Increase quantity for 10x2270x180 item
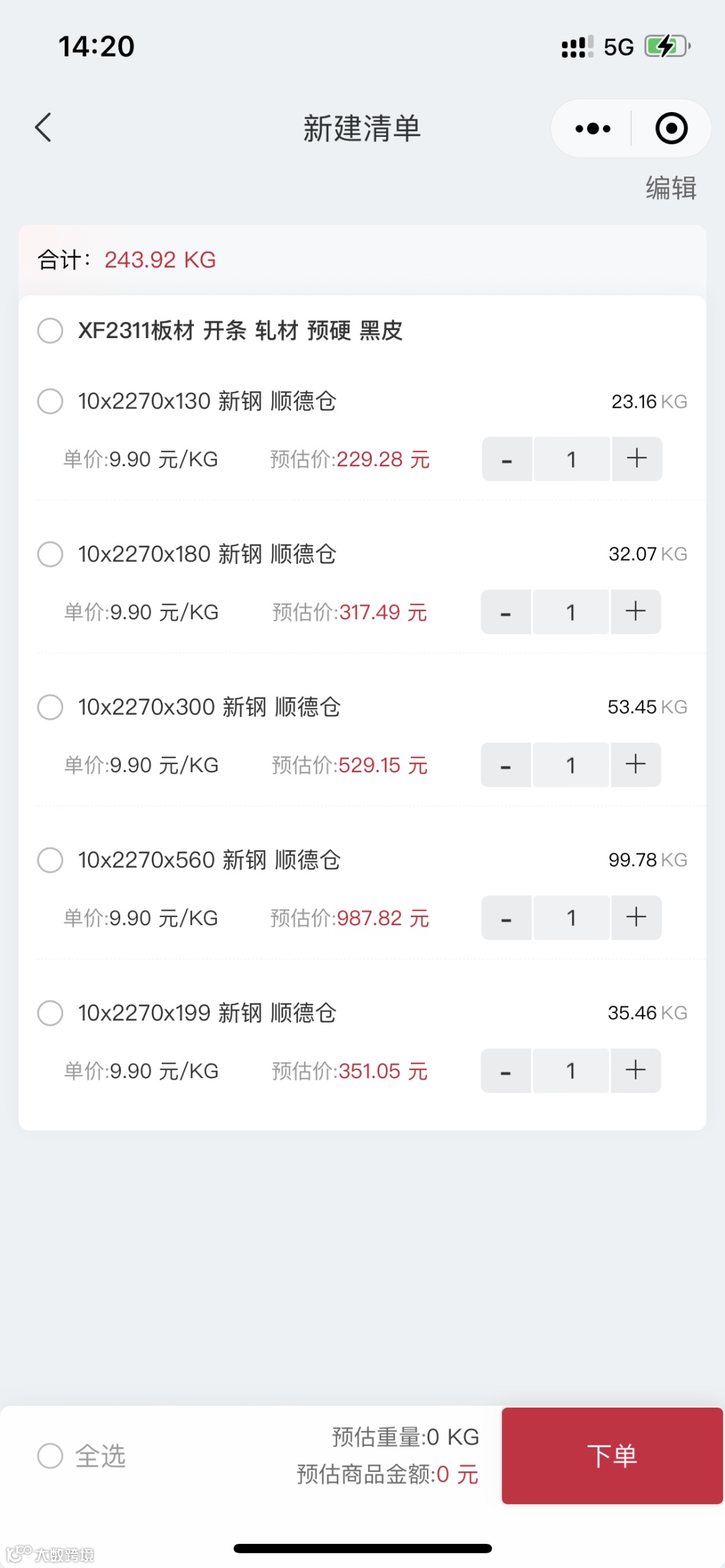The width and height of the screenshot is (725, 1568). [x=635, y=612]
